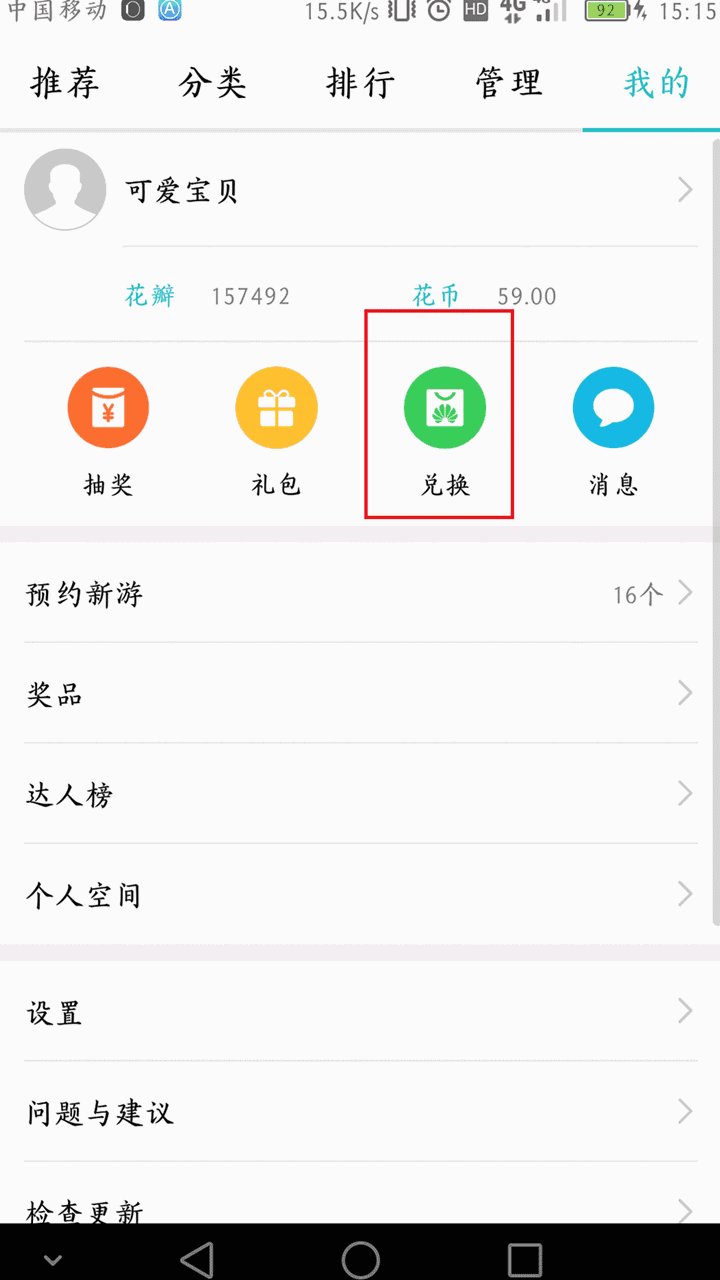Screen dimensions: 720x1280
Task: Open 问题与建议 feedback
Action: tap(360, 1112)
